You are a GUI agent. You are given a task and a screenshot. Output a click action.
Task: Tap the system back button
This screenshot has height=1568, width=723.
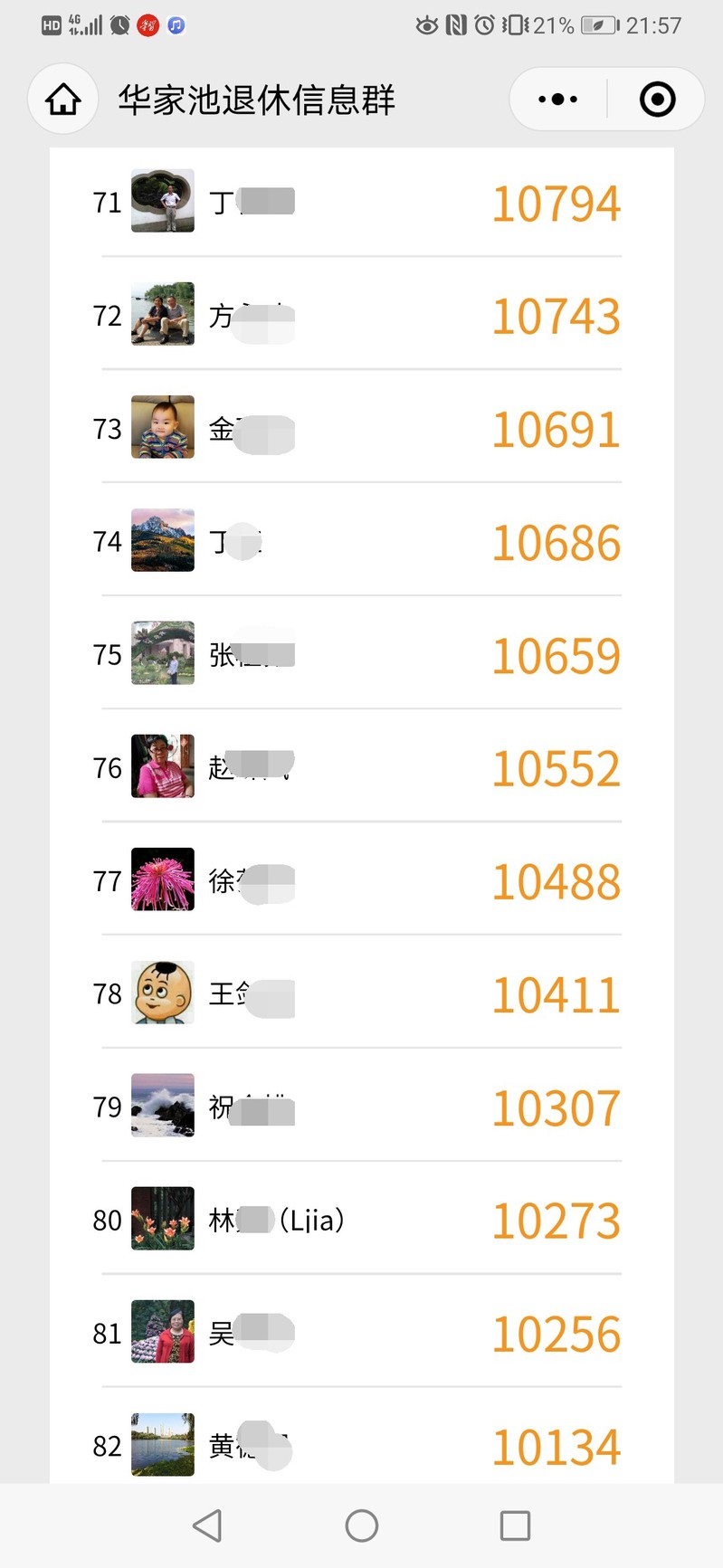coord(208,1525)
